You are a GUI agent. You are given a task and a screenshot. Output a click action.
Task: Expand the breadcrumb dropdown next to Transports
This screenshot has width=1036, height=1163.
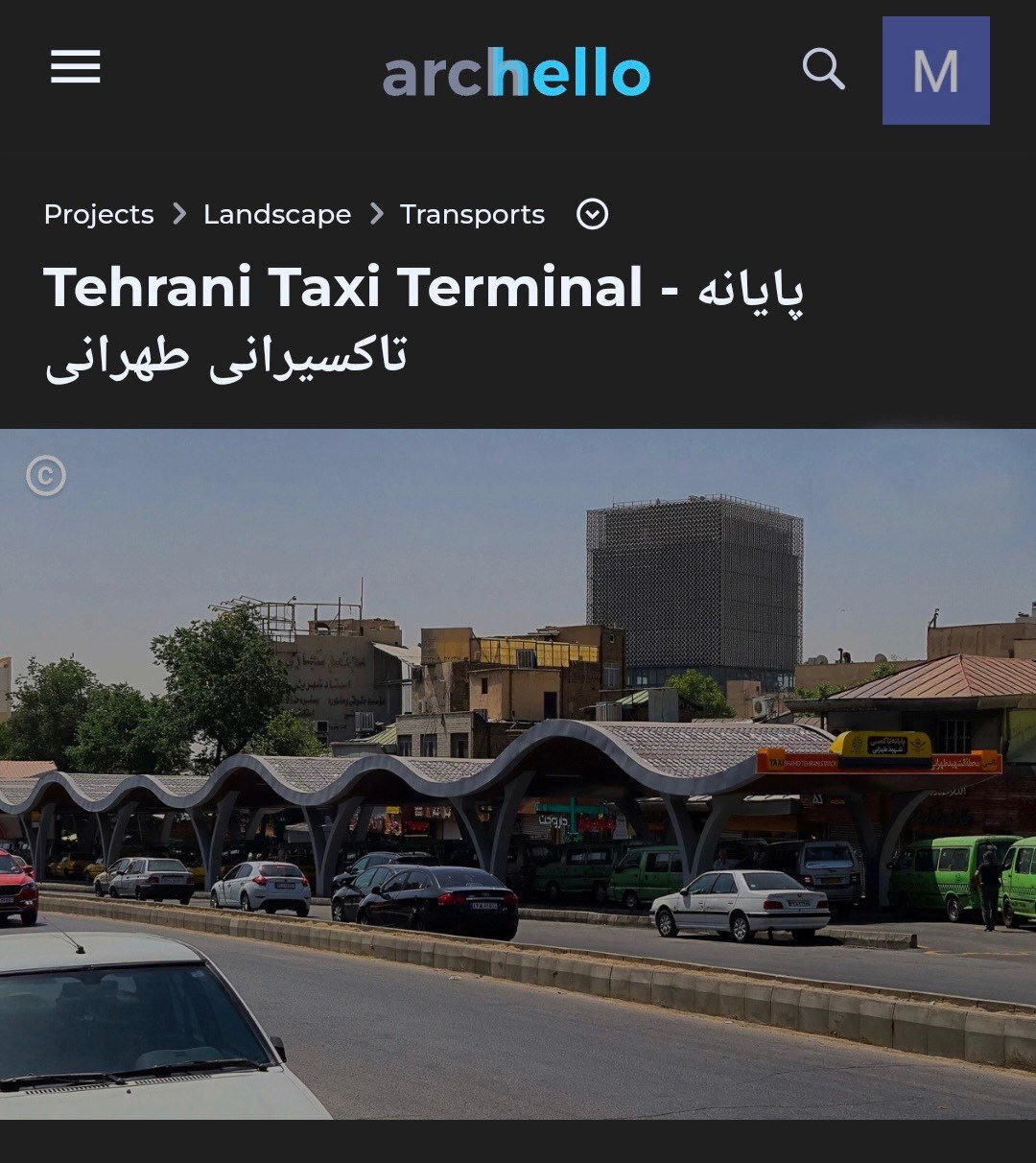coord(593,214)
